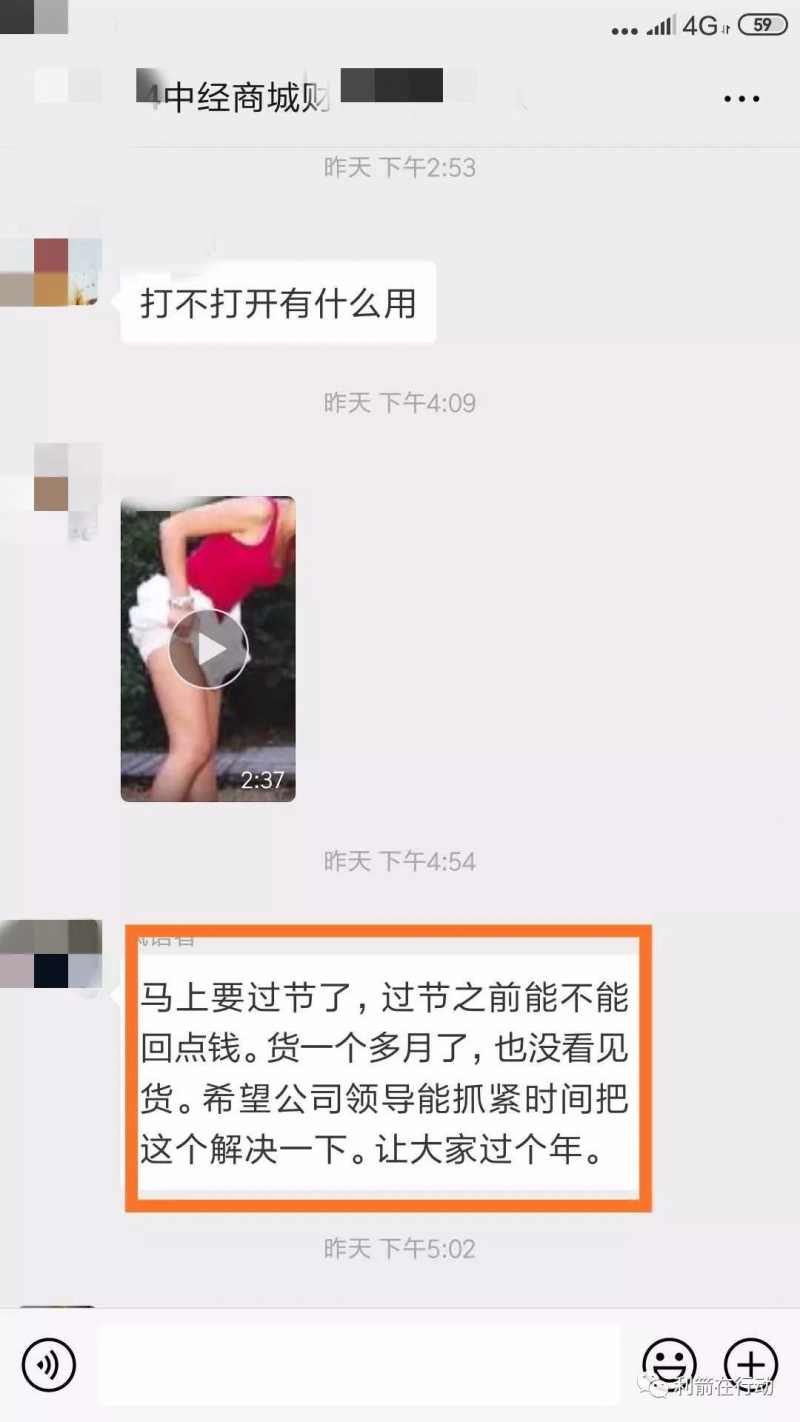Switch to voice message input
The width and height of the screenshot is (800, 1422).
48,1364
